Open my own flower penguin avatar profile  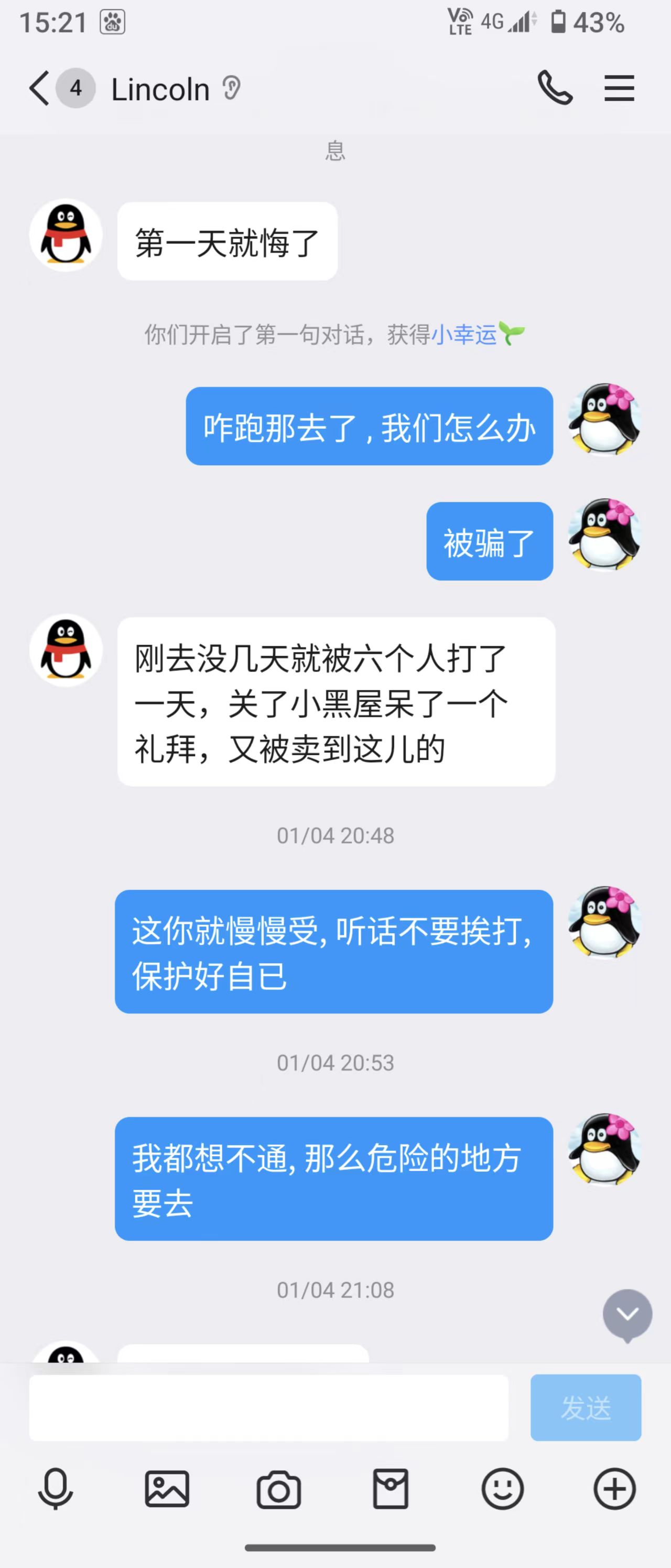coord(603,420)
